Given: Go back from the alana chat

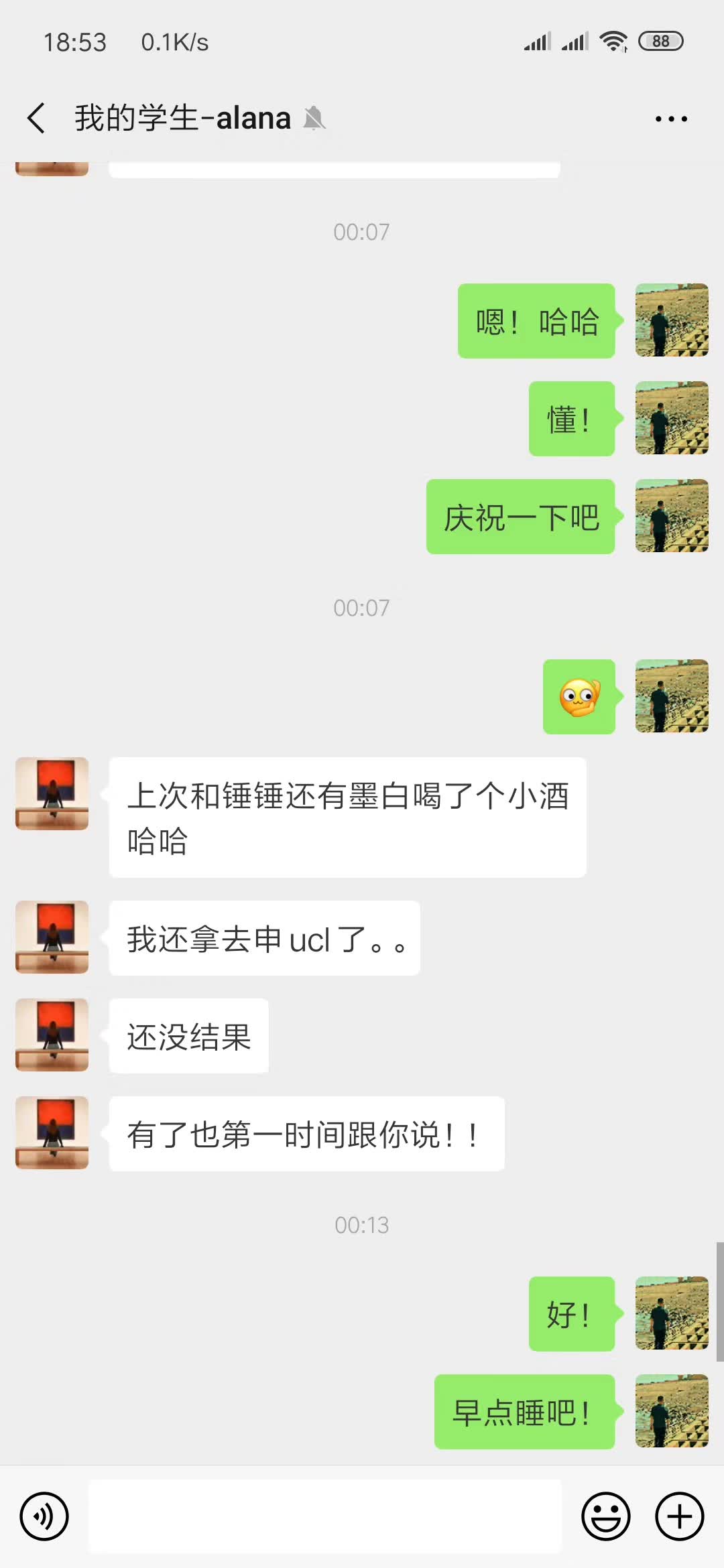Looking at the screenshot, I should coord(36,119).
